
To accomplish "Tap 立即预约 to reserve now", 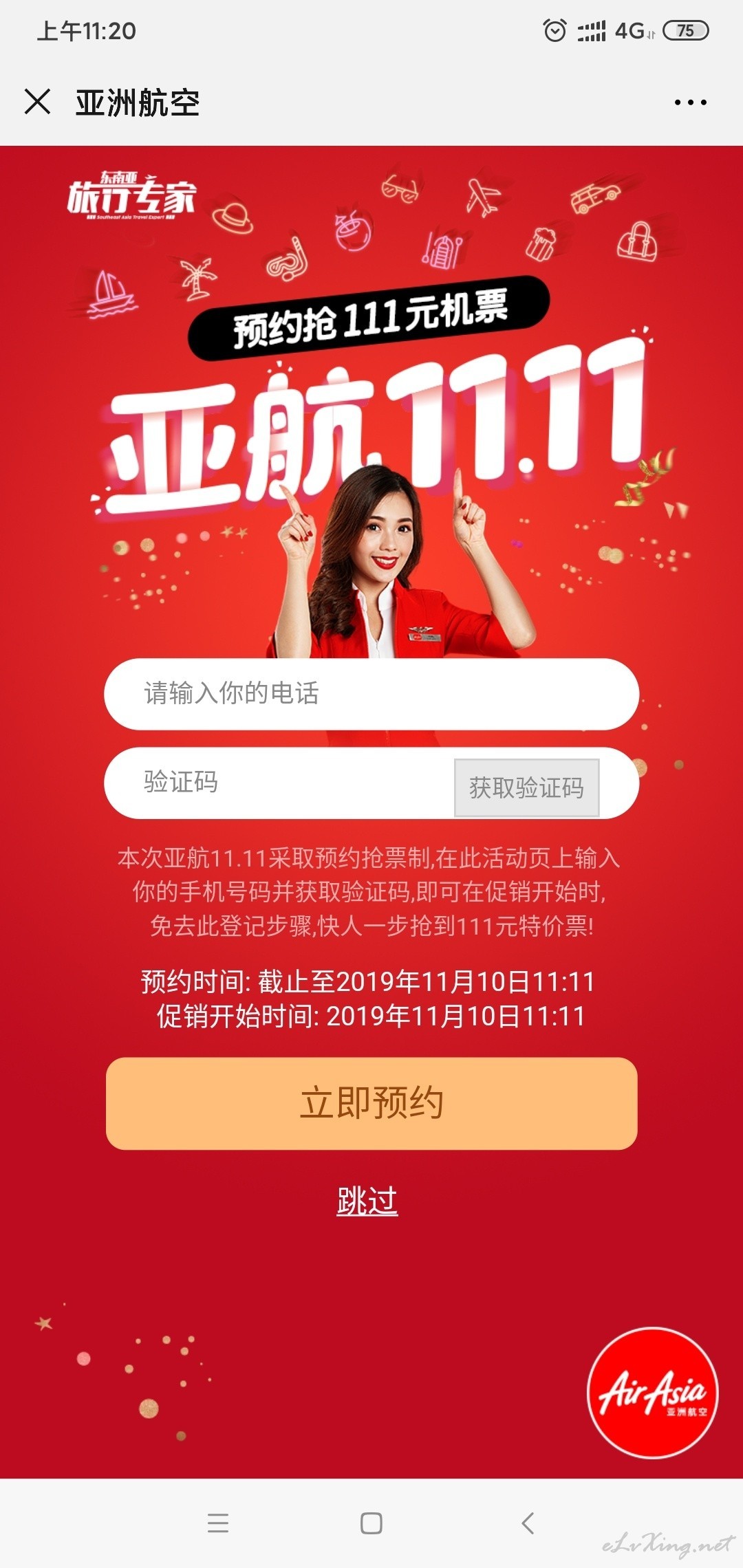I will pos(371,1103).
